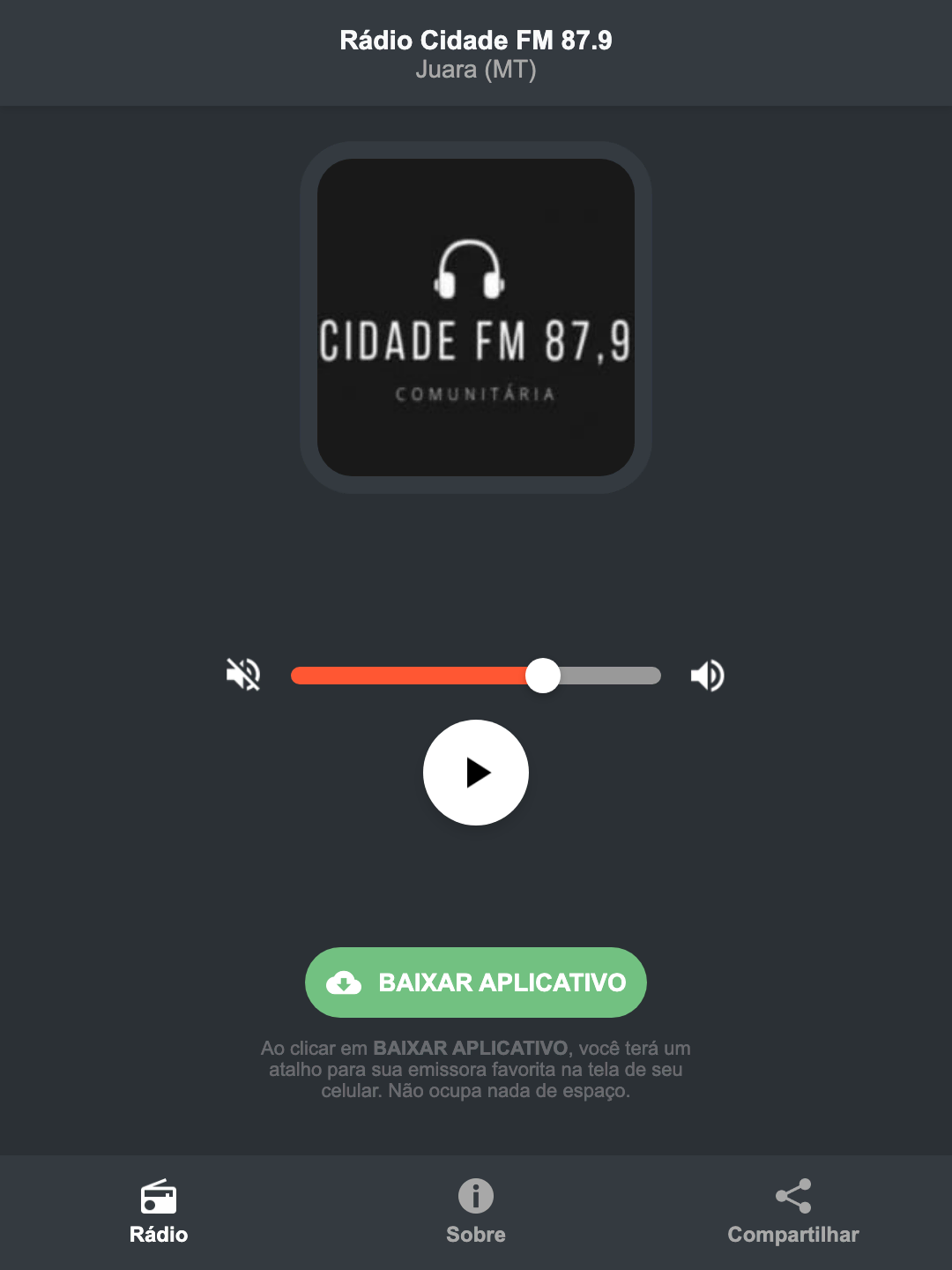Click the Rádio Cidade FM 87.9 title
This screenshot has height=1270, width=952.
[475, 40]
